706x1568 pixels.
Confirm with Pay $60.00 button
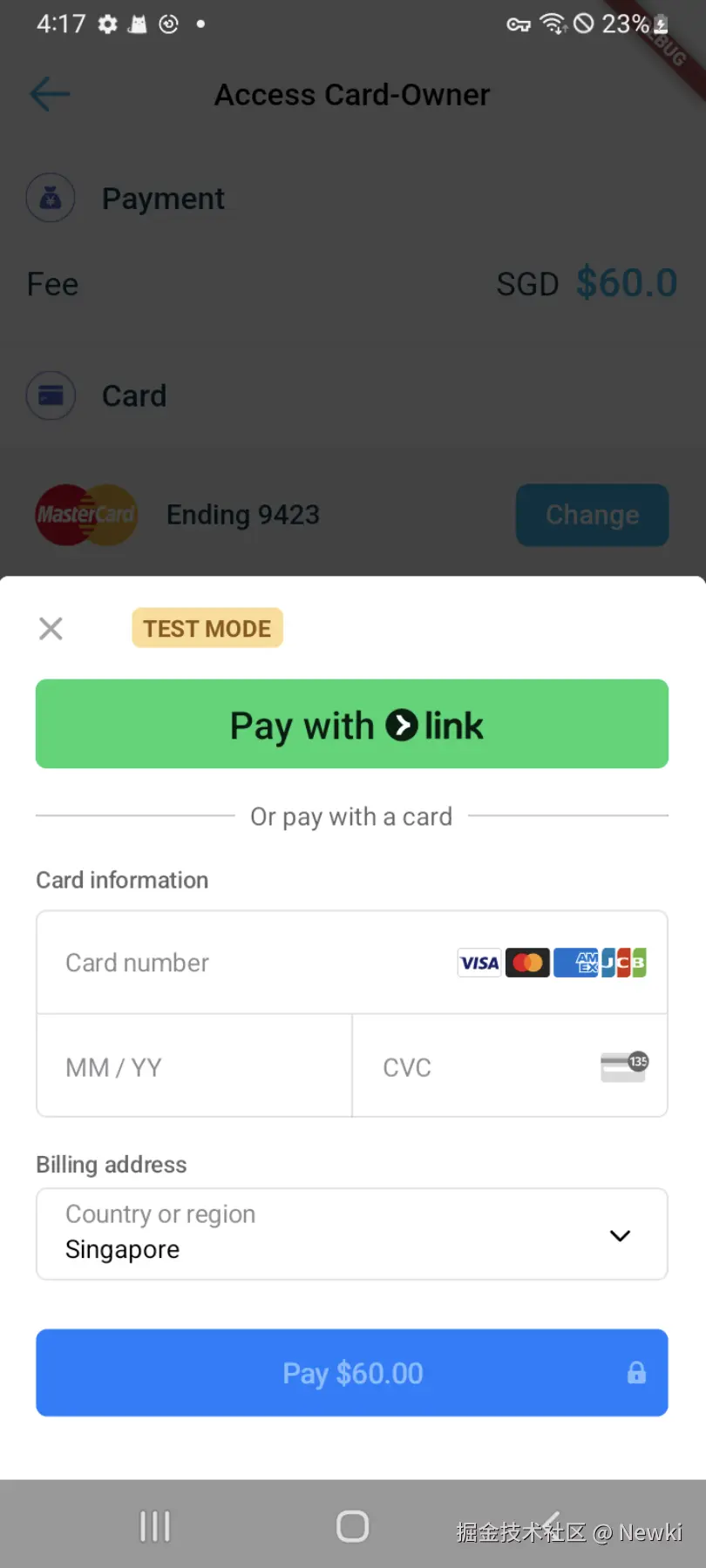352,1373
